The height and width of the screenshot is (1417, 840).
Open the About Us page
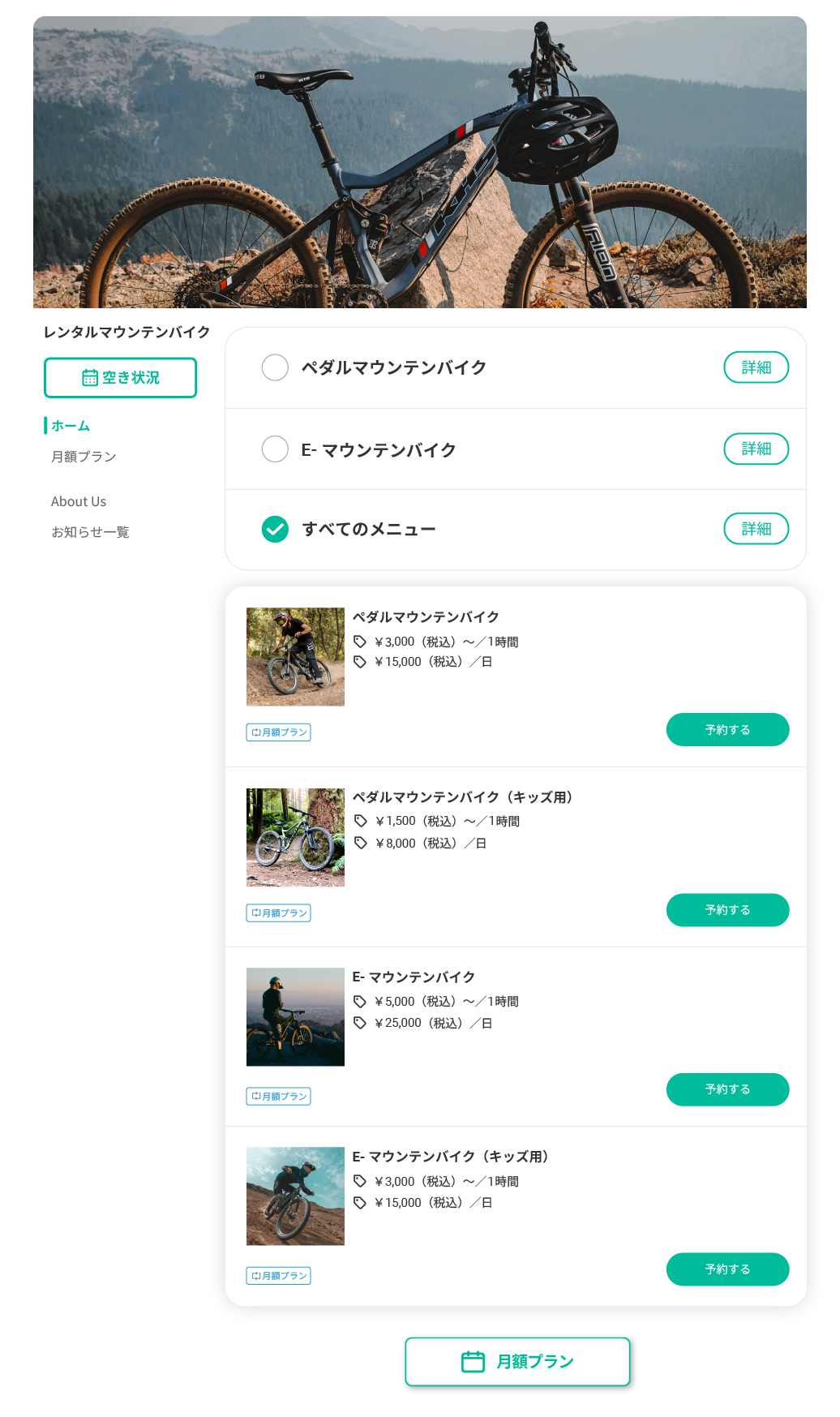tap(79, 501)
